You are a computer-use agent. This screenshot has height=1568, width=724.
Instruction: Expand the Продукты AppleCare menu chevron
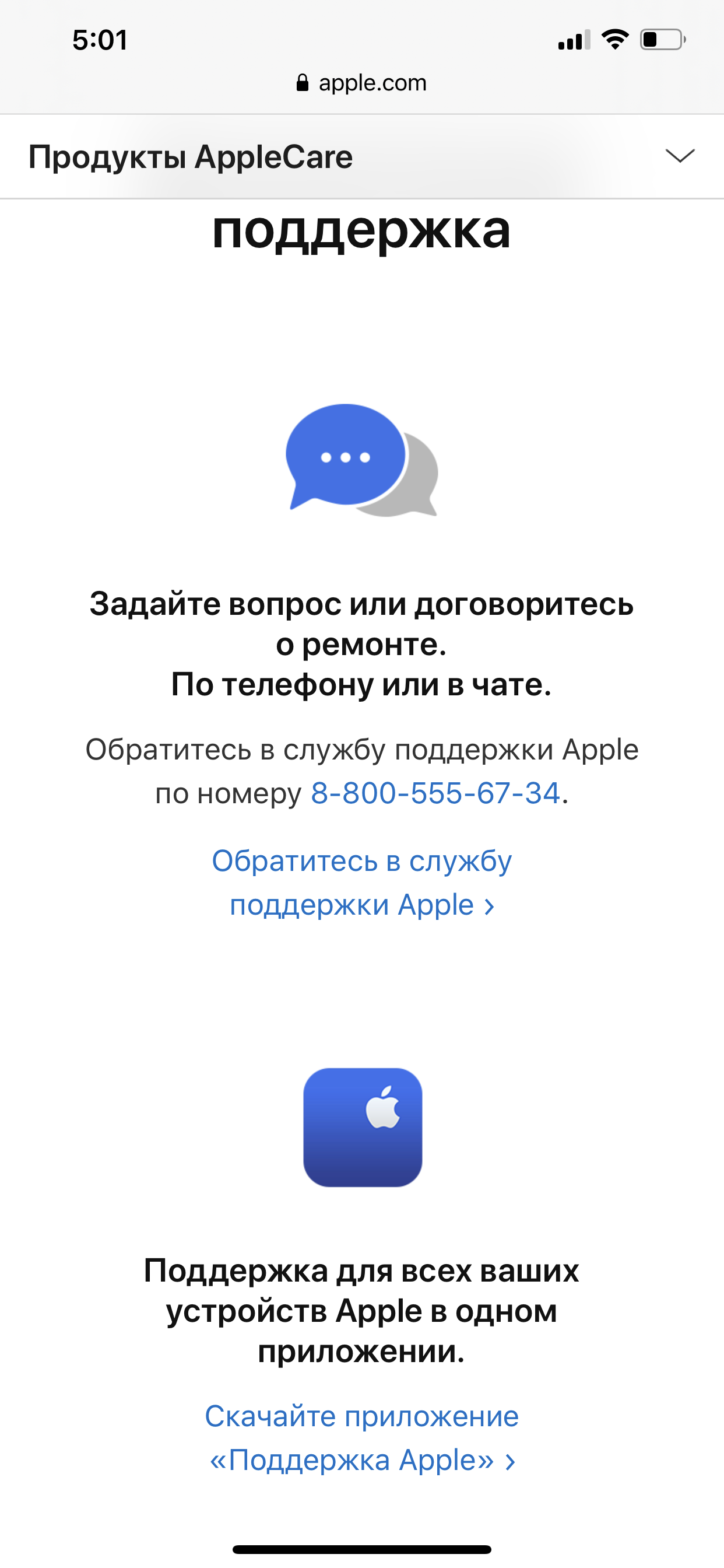(x=680, y=156)
